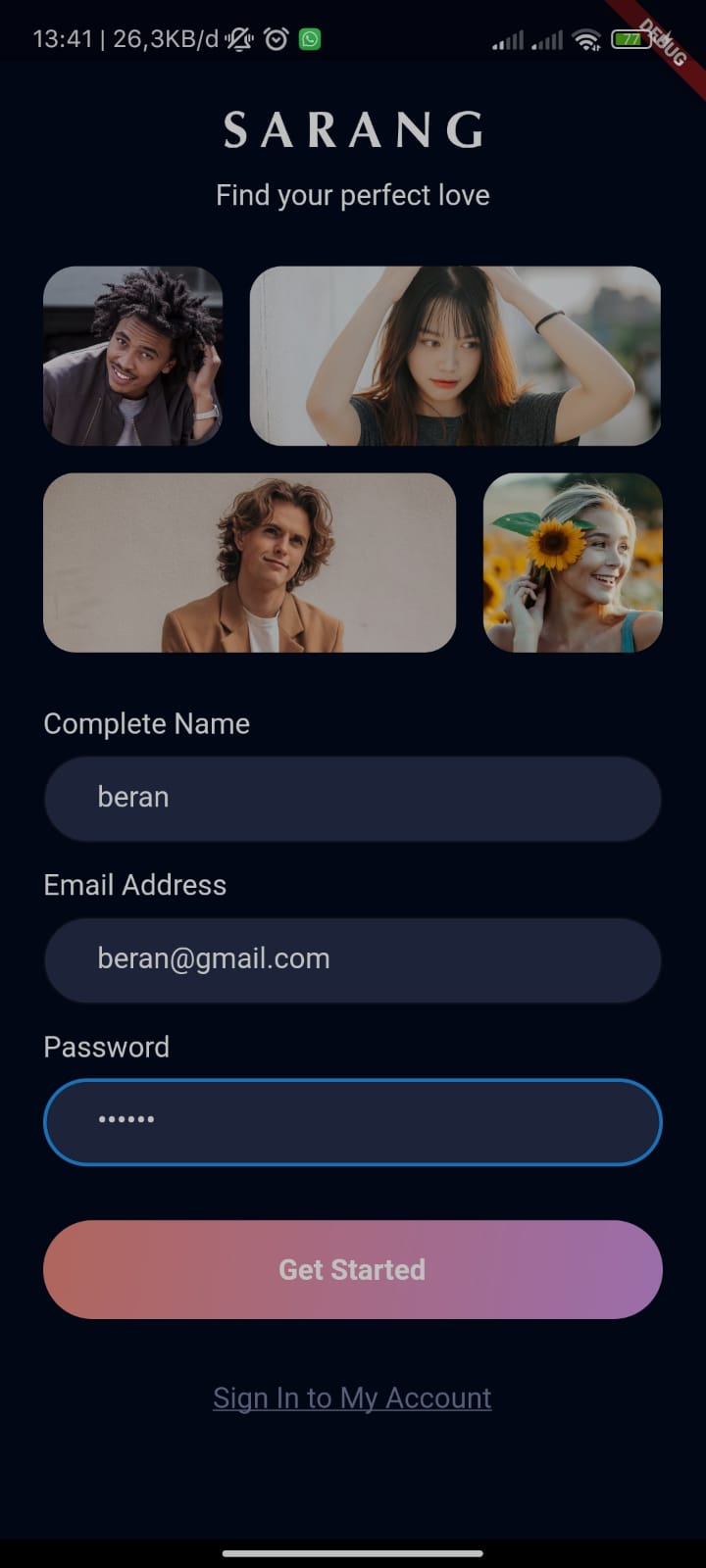The height and width of the screenshot is (1568, 706).
Task: Tap the second SIM signal strength icon
Action: click(547, 40)
